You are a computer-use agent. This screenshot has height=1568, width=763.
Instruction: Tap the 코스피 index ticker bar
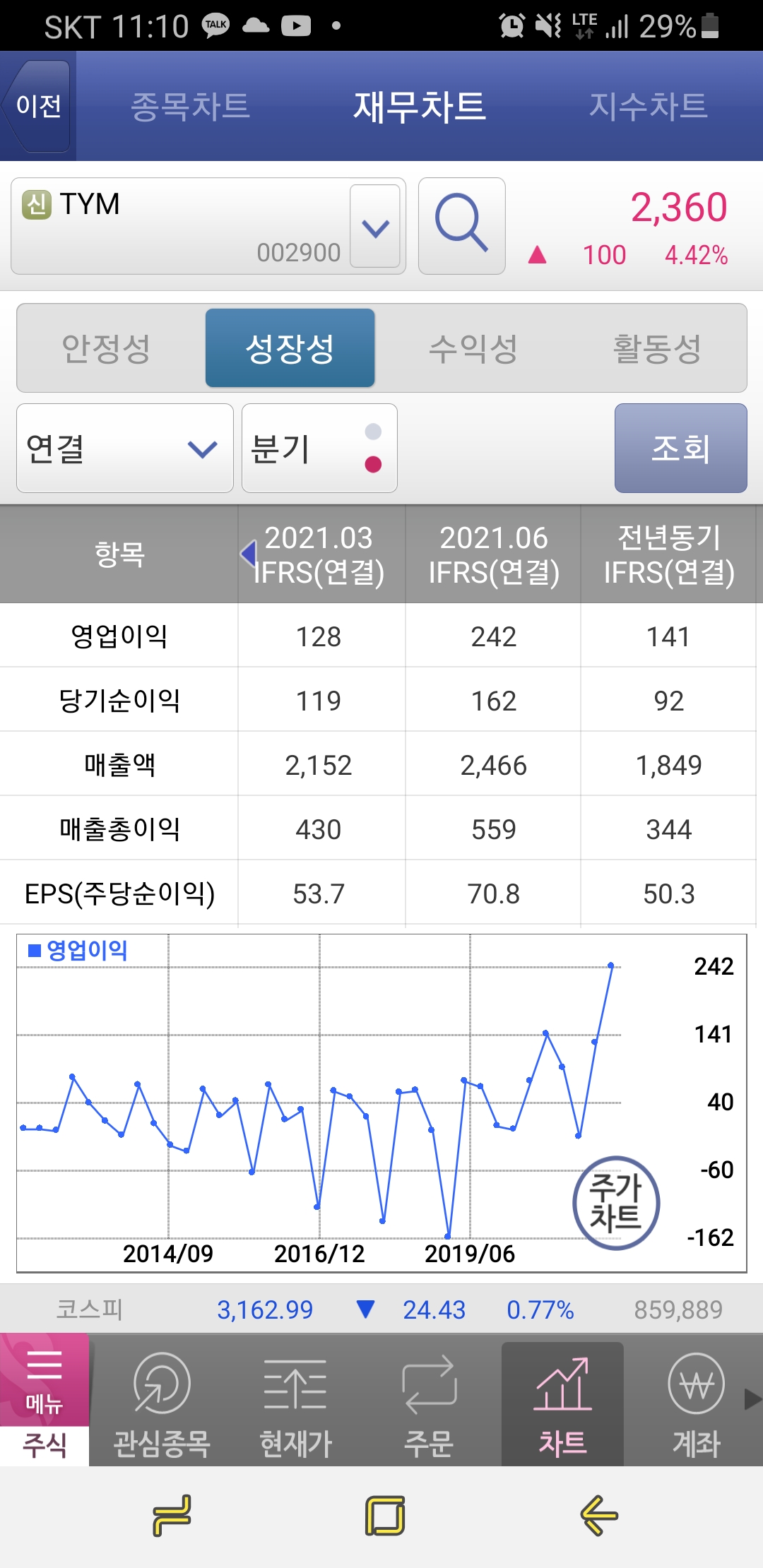pos(381,1309)
